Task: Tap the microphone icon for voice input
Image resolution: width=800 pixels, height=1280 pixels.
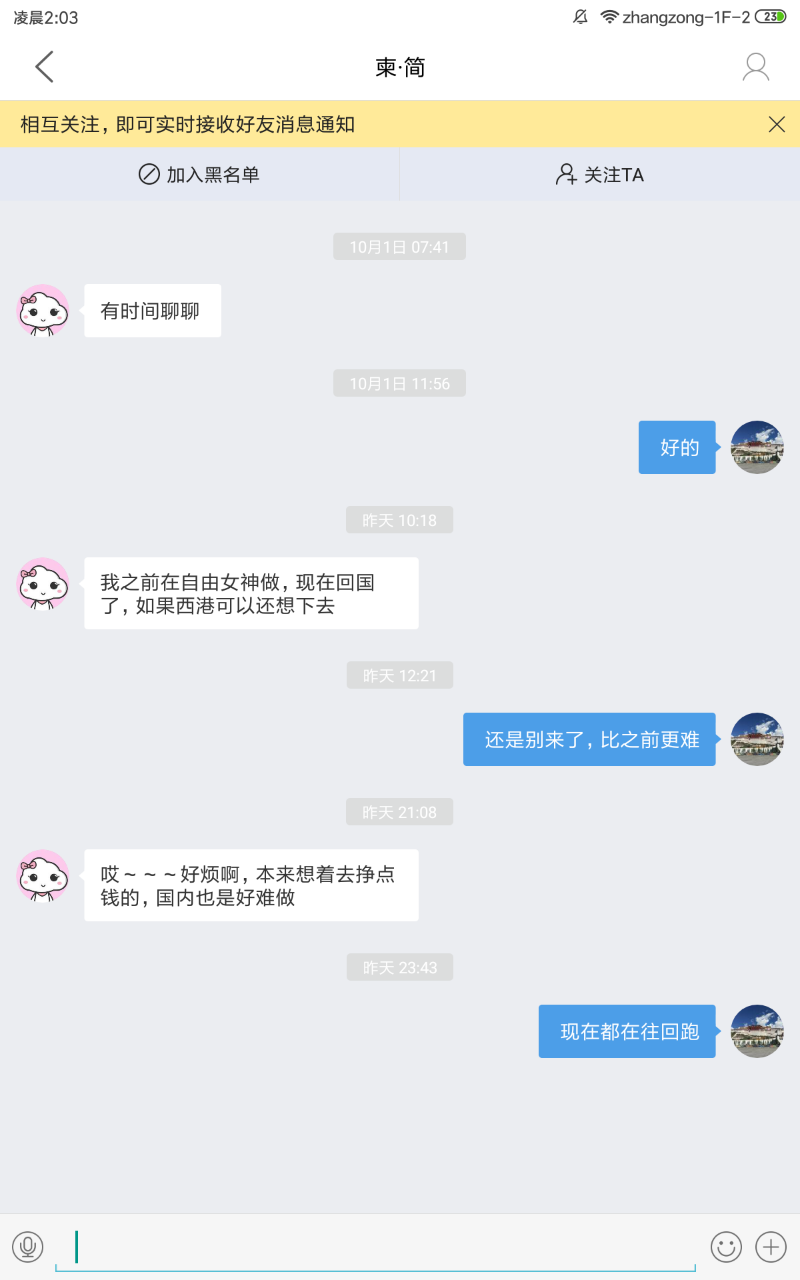Action: click(x=27, y=1247)
